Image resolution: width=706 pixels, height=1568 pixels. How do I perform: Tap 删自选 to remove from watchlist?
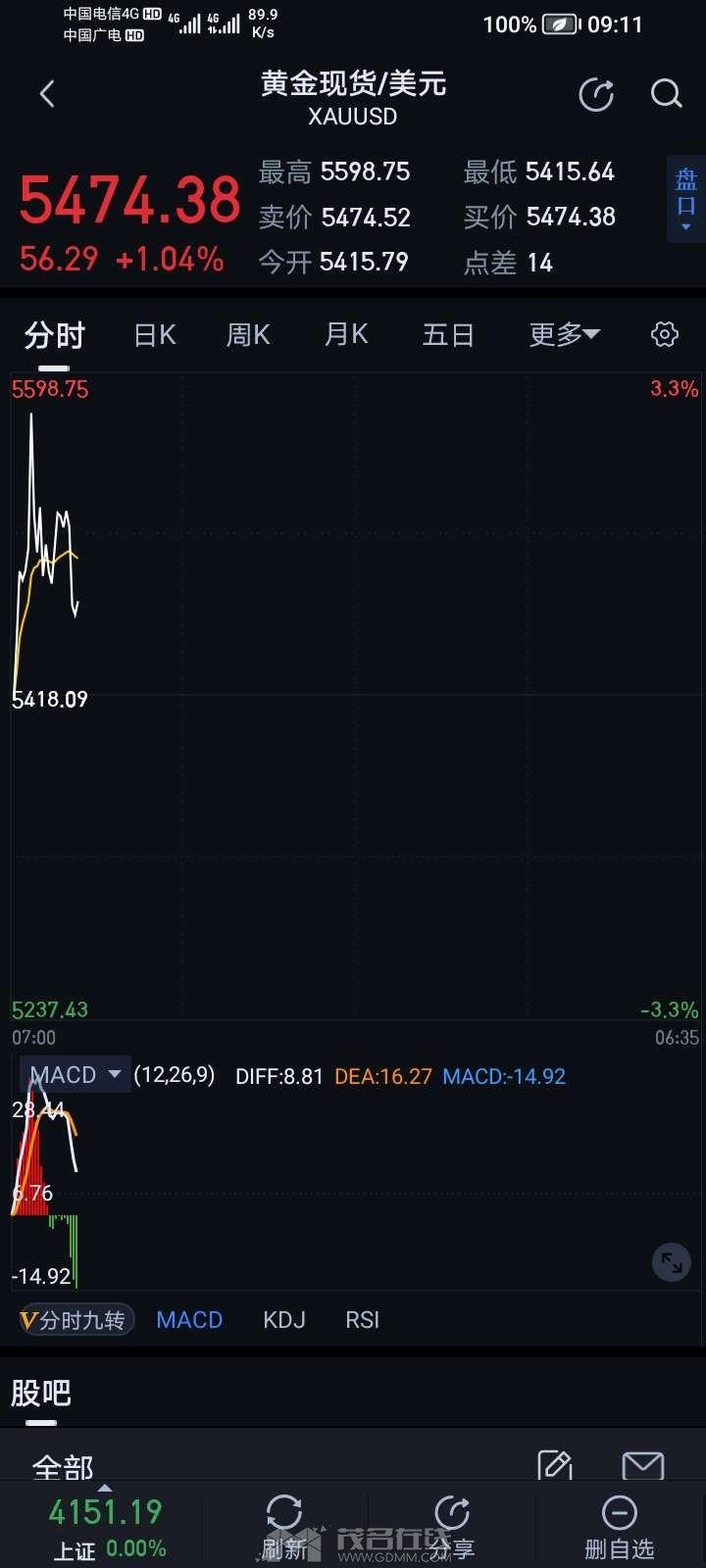(x=619, y=1527)
